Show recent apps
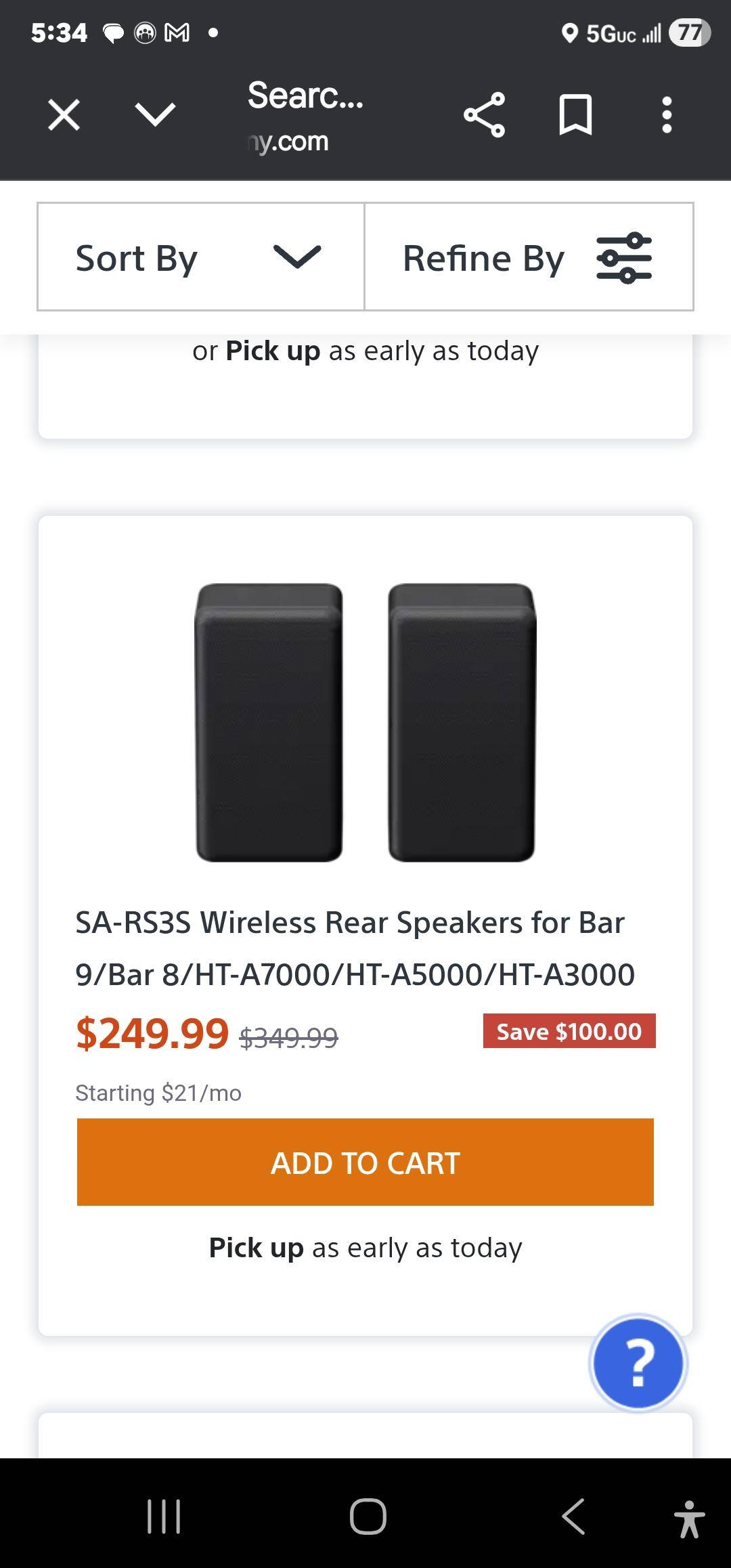Screen dimensions: 731x1568 [164, 1516]
